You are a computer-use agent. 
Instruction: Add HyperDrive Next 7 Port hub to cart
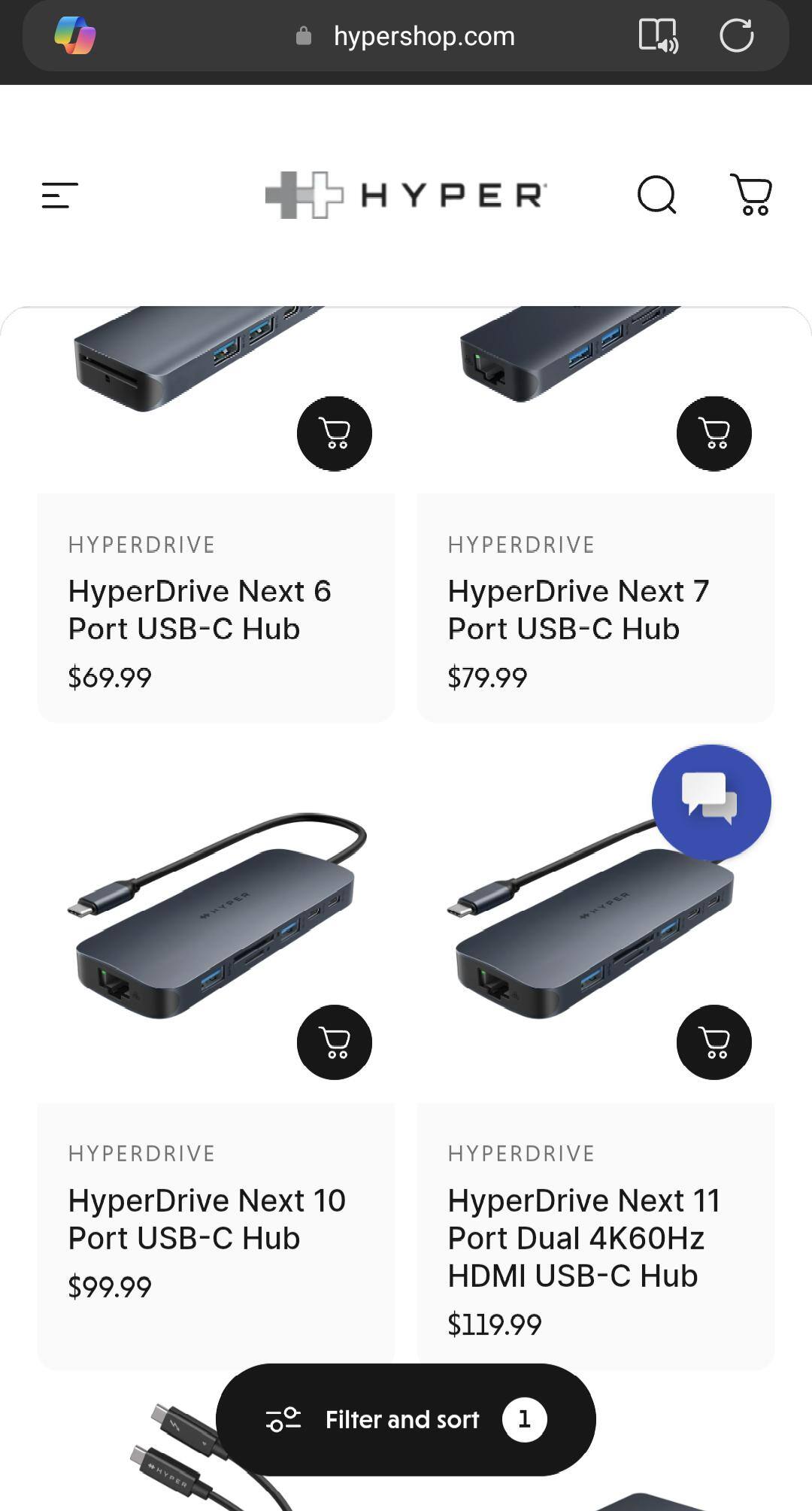[x=714, y=434]
